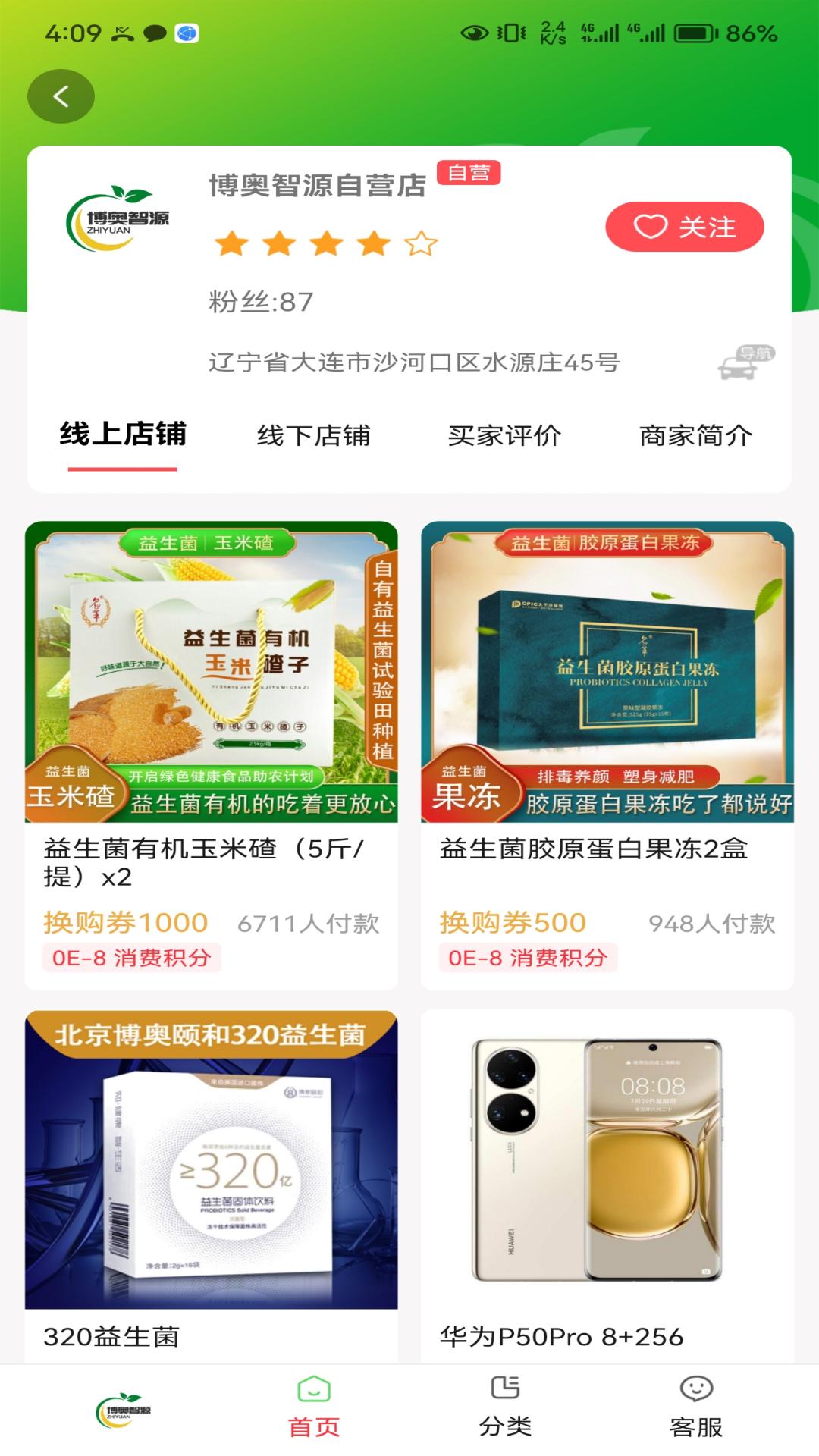Image resolution: width=819 pixels, height=1456 pixels.
Task: View 320益生菌 product
Action: point(211,1183)
